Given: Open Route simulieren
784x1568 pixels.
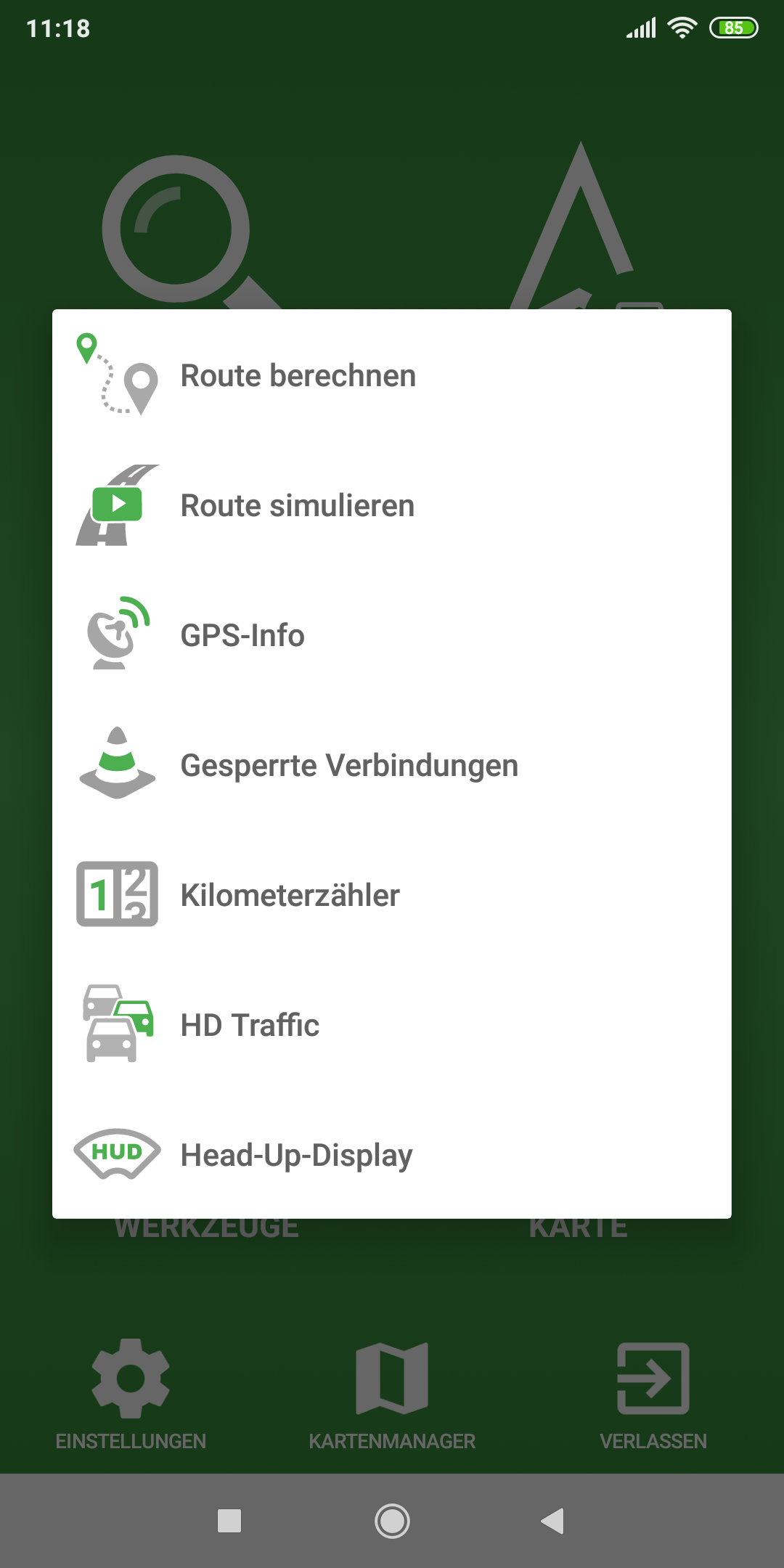Looking at the screenshot, I should (392, 505).
